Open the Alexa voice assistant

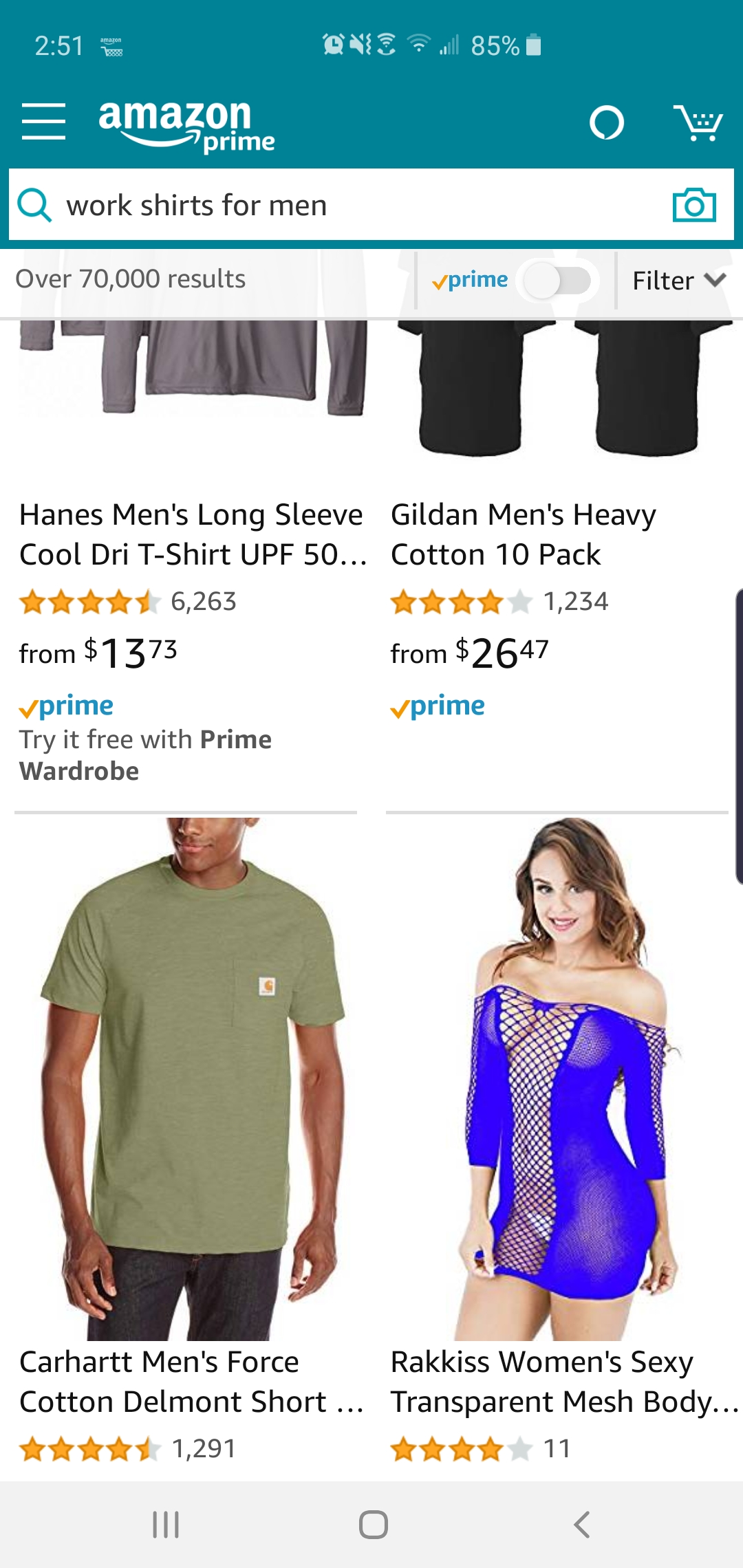tap(606, 123)
